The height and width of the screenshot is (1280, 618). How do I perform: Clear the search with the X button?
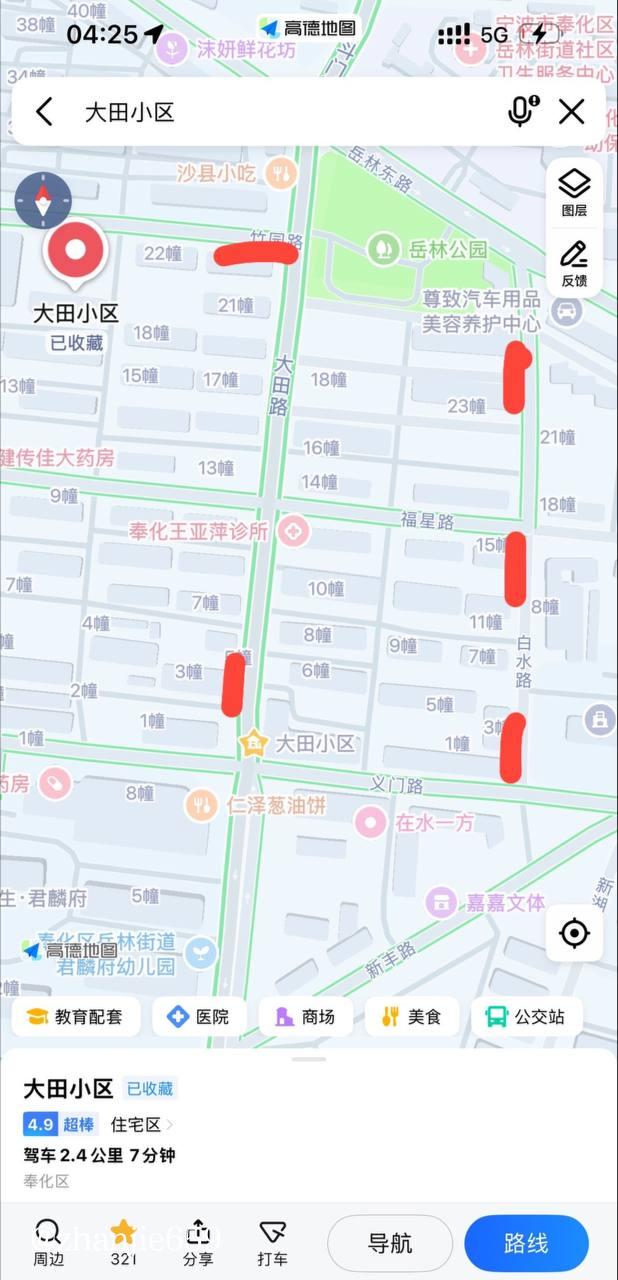point(571,111)
